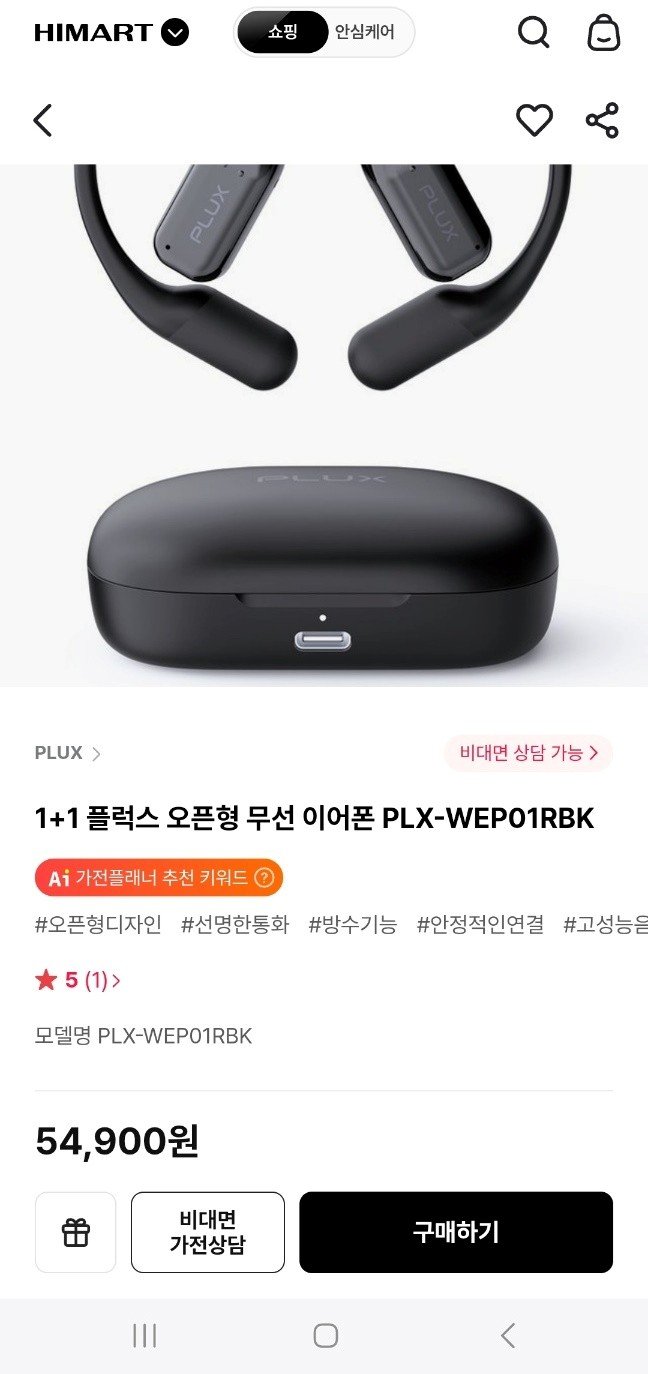Add this earphone to wishlist heart

pyautogui.click(x=534, y=121)
